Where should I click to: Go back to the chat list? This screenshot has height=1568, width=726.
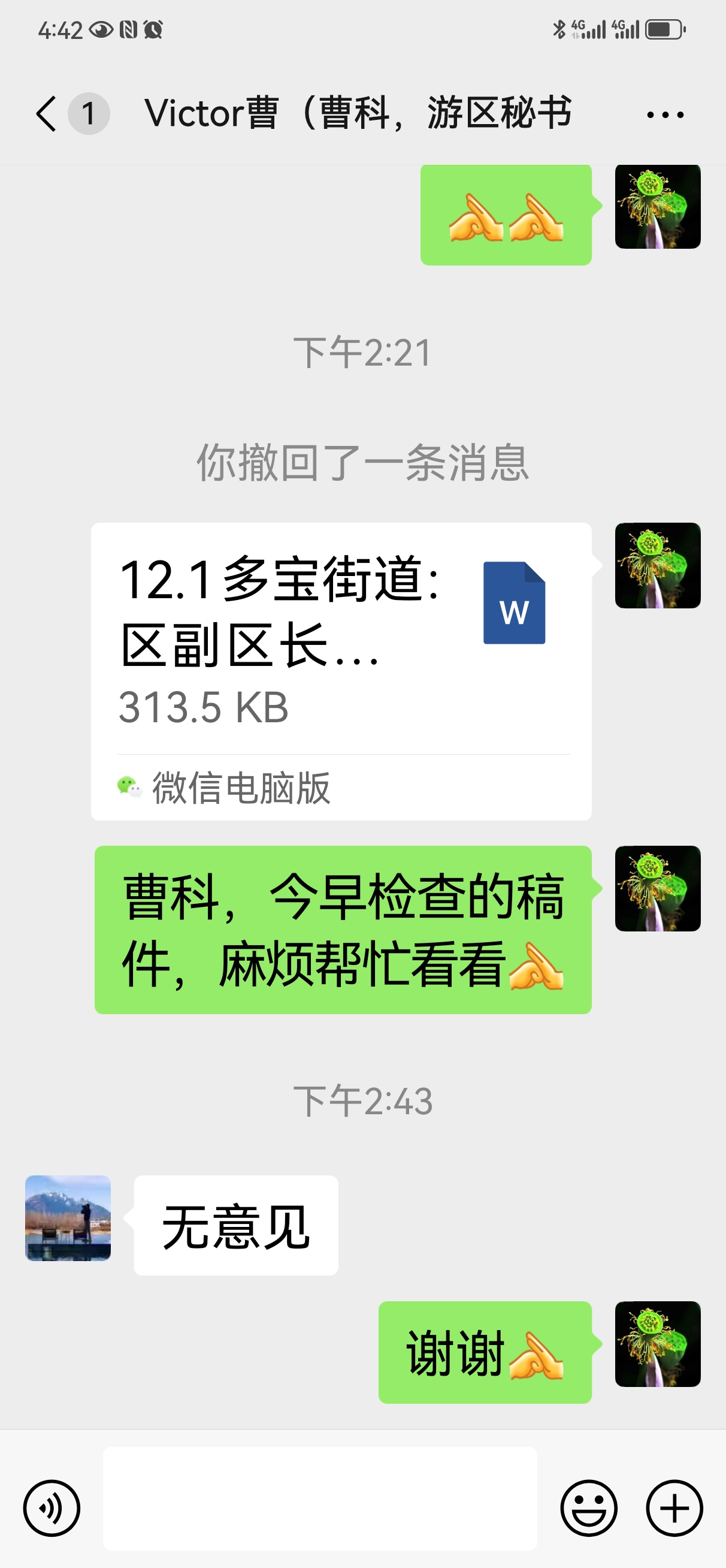[47, 114]
